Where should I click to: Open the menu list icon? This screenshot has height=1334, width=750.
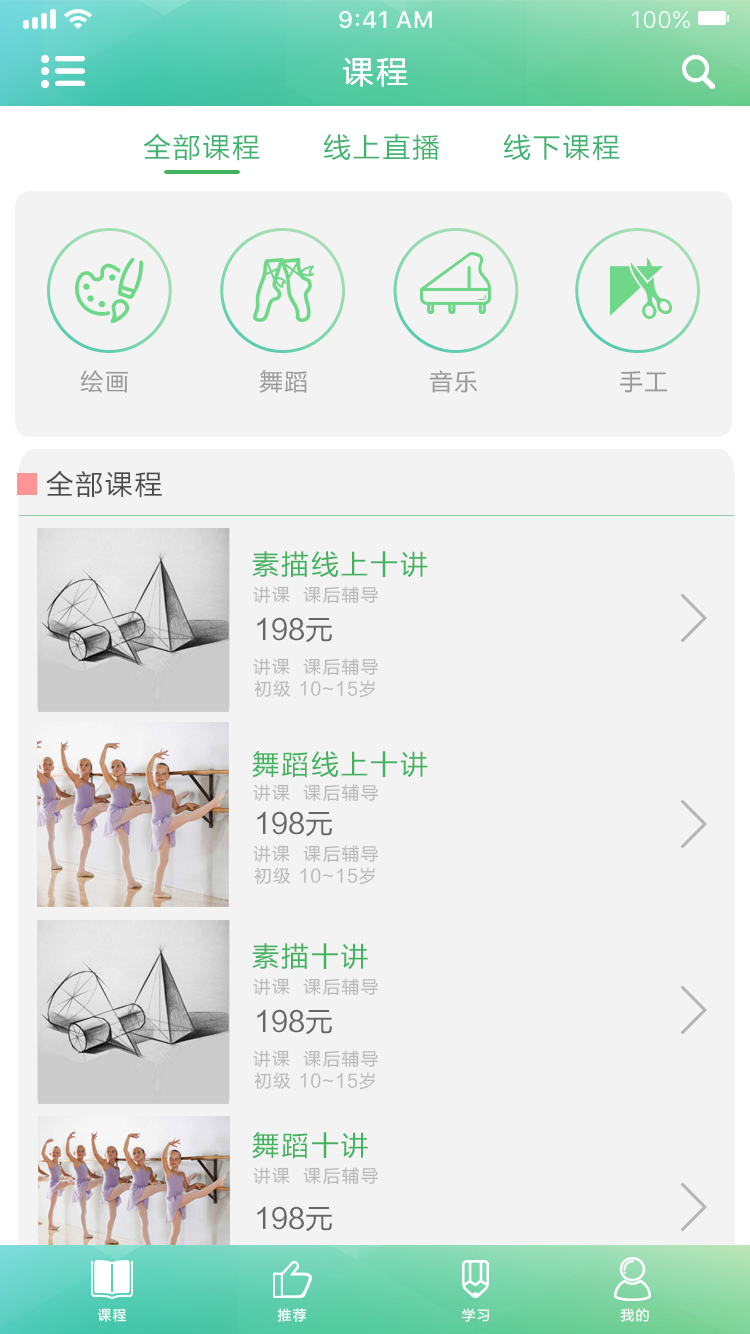coord(63,71)
